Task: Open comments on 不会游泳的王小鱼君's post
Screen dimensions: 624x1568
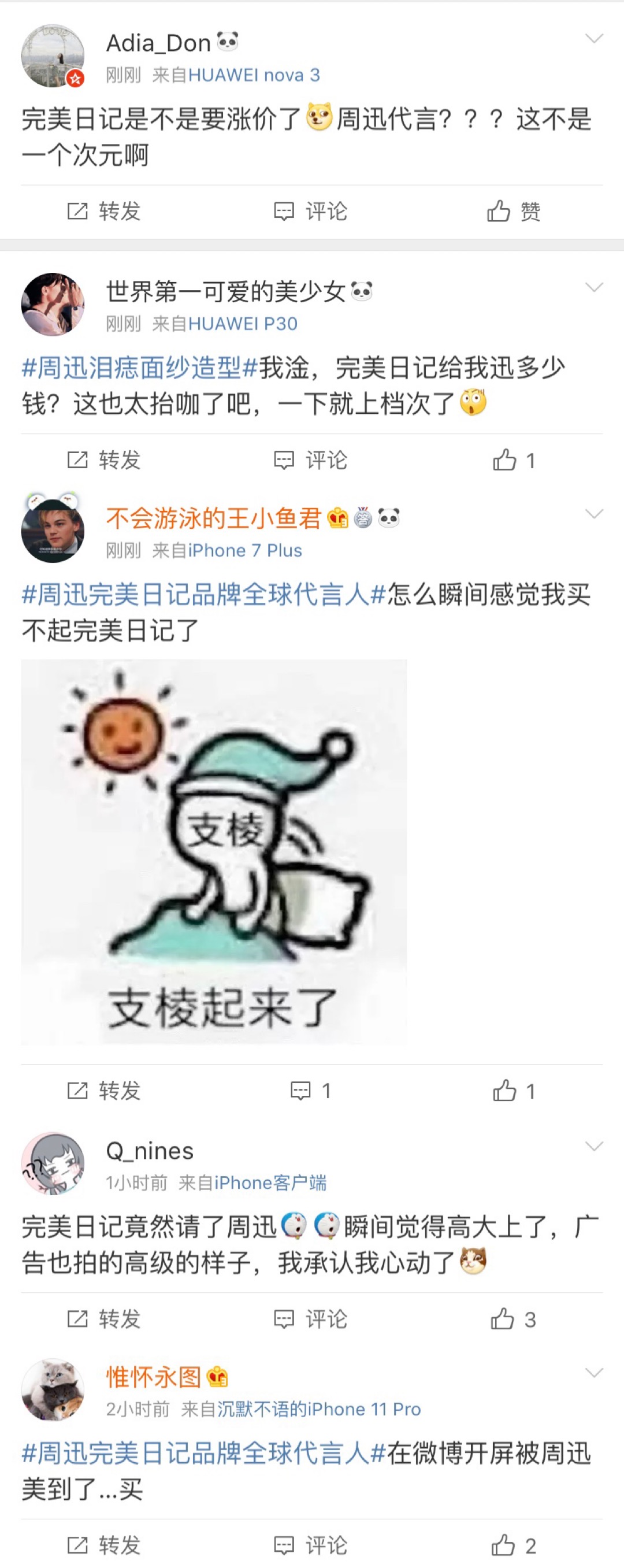Action: point(310,1091)
